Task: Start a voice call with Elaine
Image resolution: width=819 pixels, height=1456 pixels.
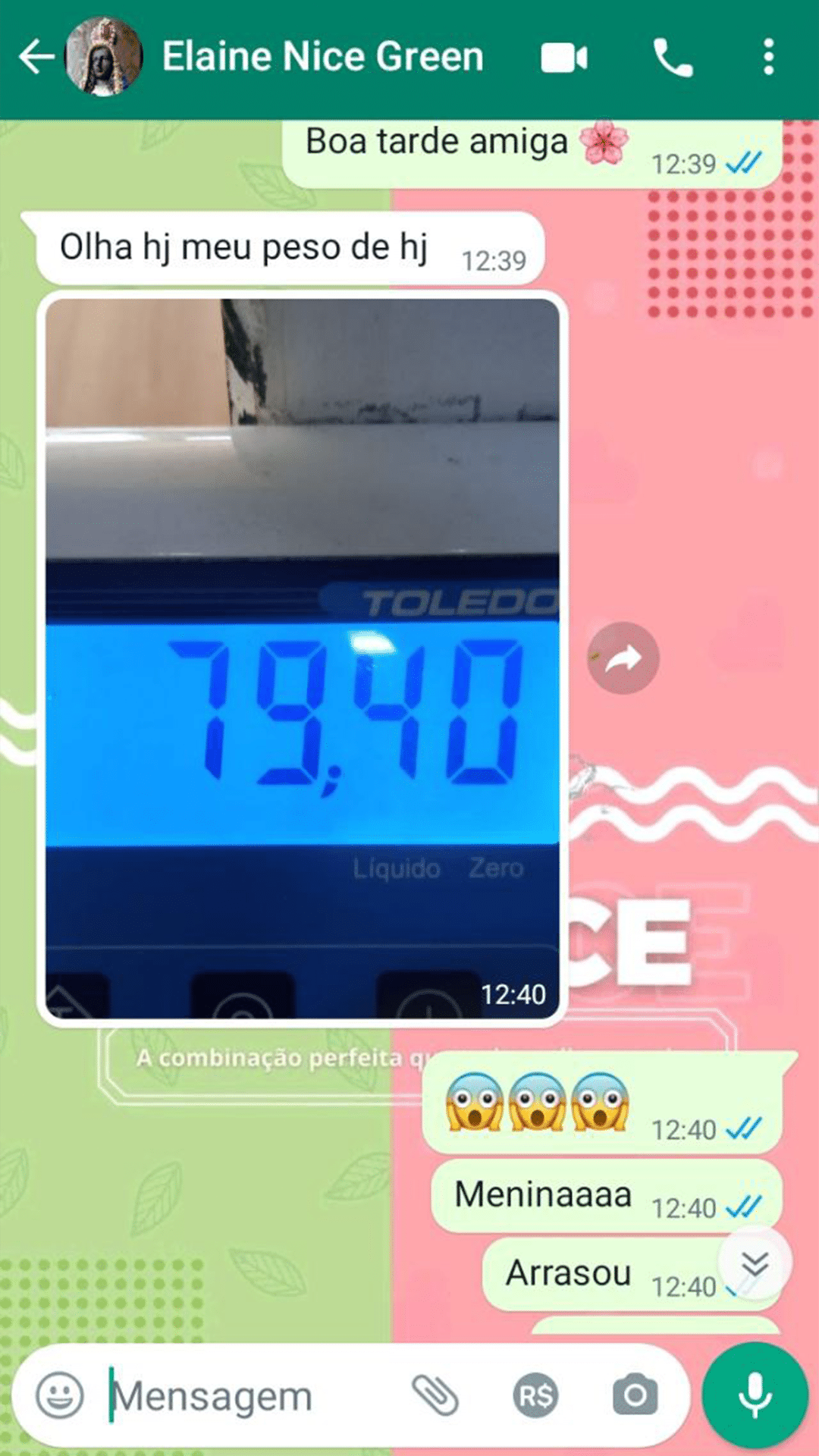Action: point(673,58)
